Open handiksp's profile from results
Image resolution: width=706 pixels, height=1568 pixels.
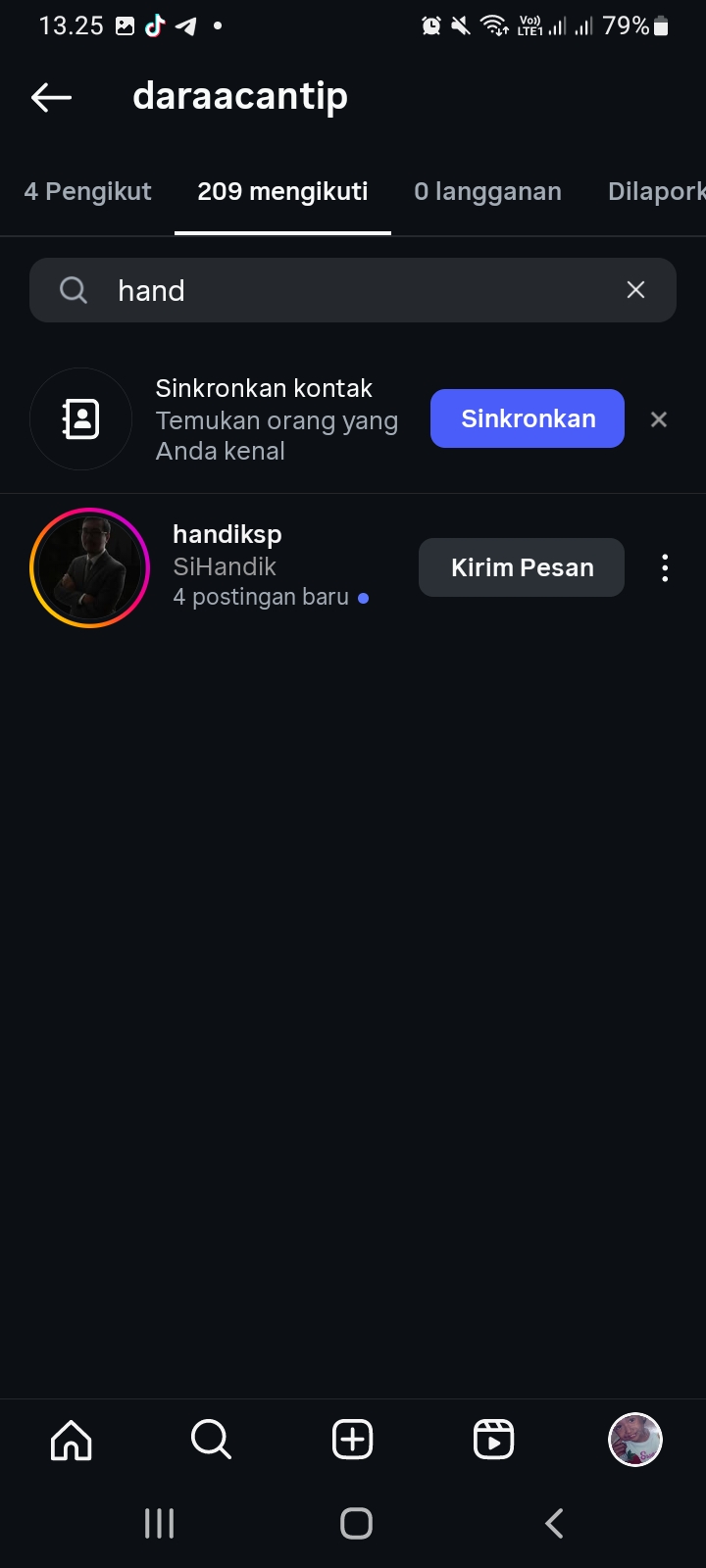pos(227,535)
